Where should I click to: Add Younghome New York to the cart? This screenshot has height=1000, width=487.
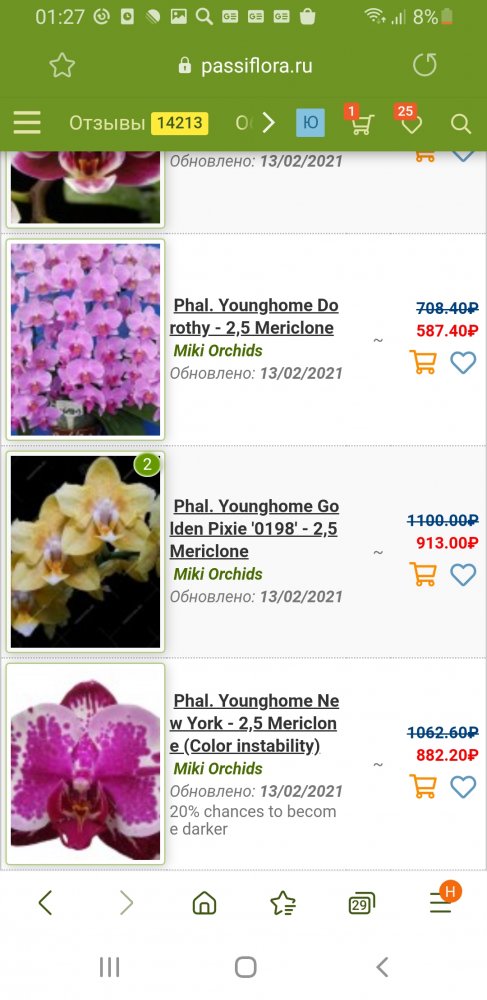pyautogui.click(x=423, y=786)
